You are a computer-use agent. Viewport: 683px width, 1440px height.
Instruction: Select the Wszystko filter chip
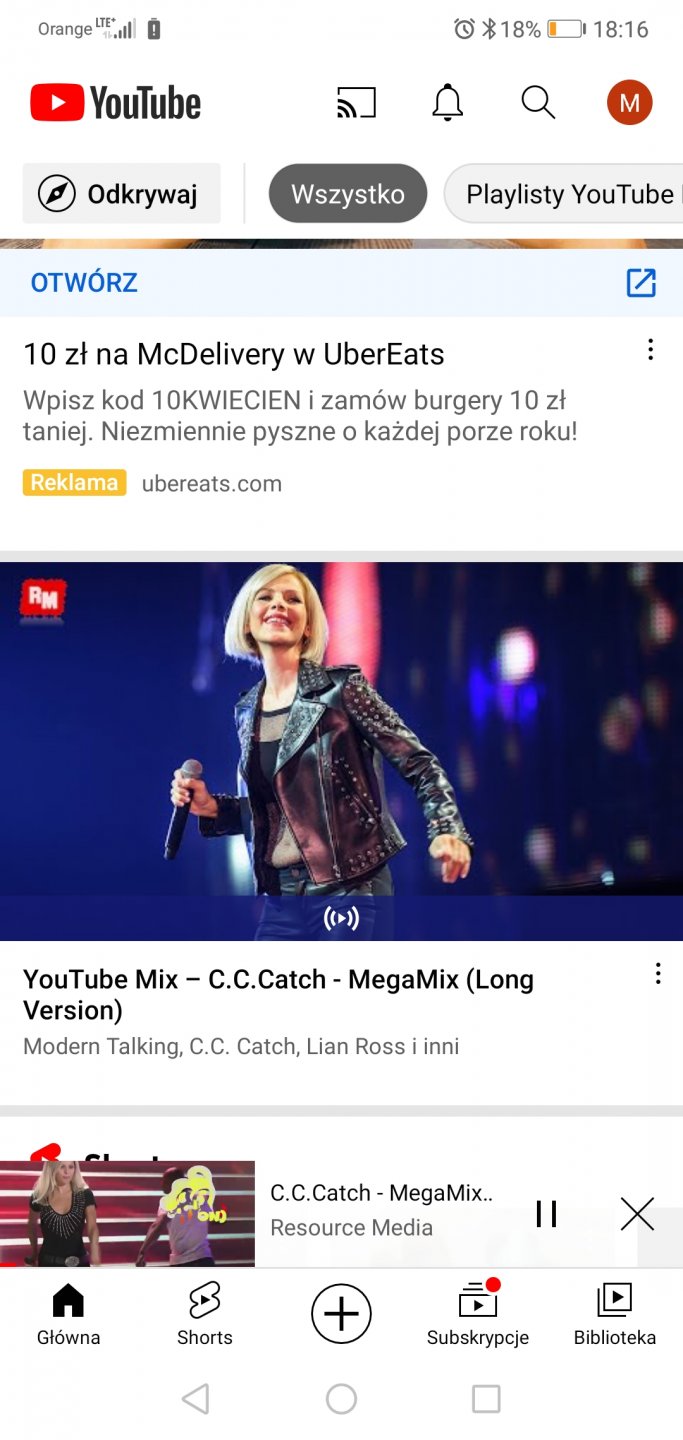(x=347, y=194)
